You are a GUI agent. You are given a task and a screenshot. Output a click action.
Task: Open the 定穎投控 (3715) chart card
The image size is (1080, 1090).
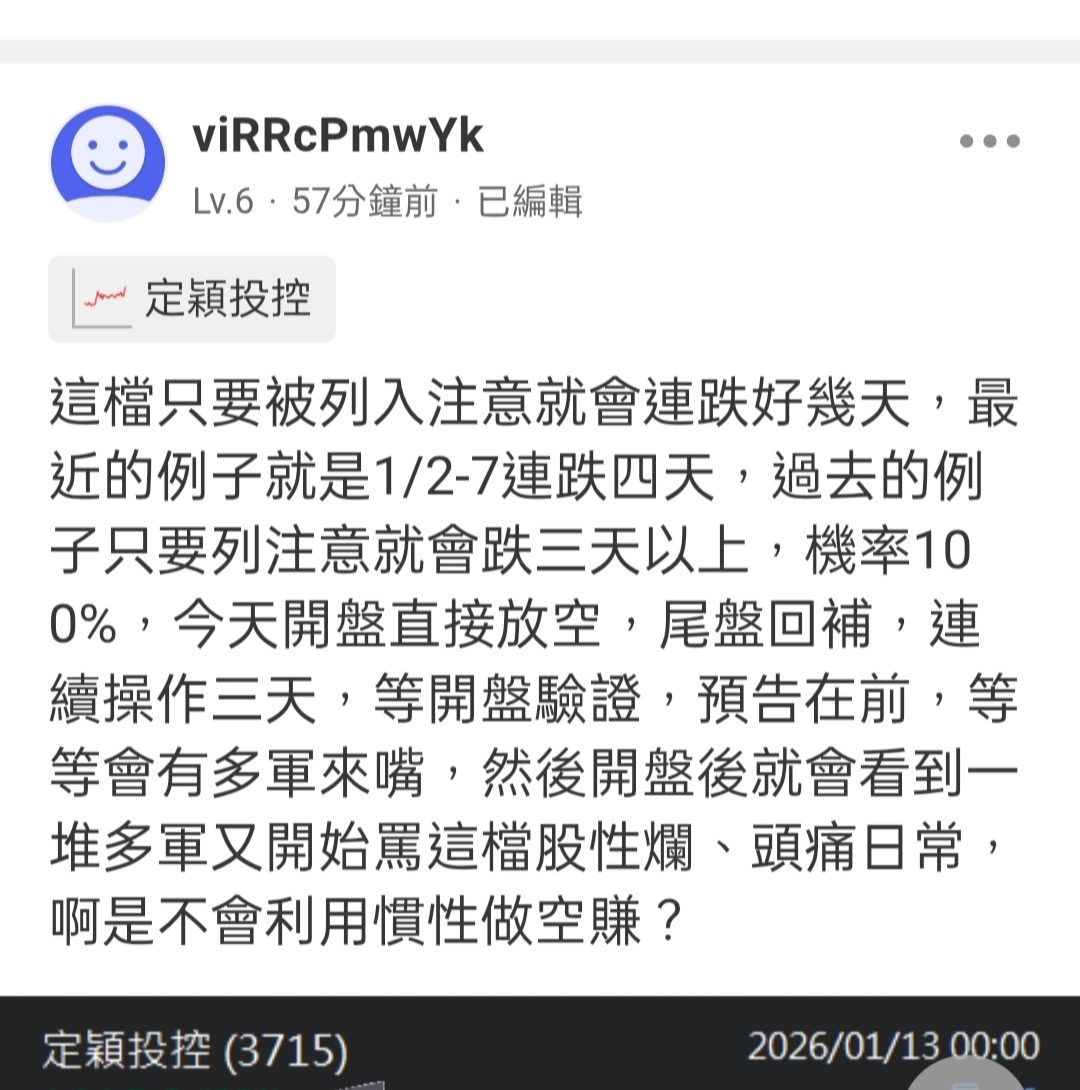pos(540,1043)
